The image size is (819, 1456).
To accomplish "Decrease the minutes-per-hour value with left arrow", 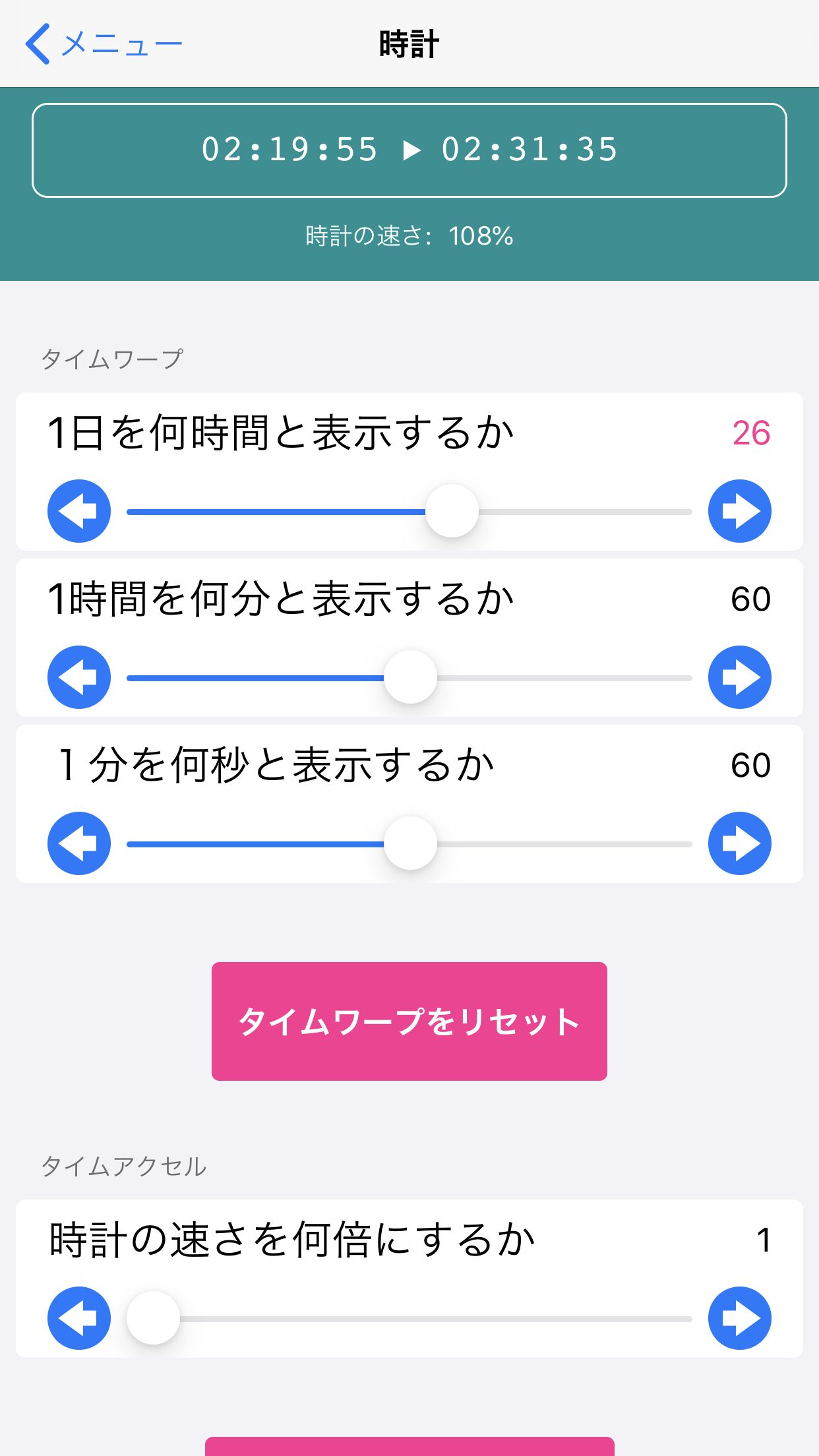I will click(x=79, y=677).
